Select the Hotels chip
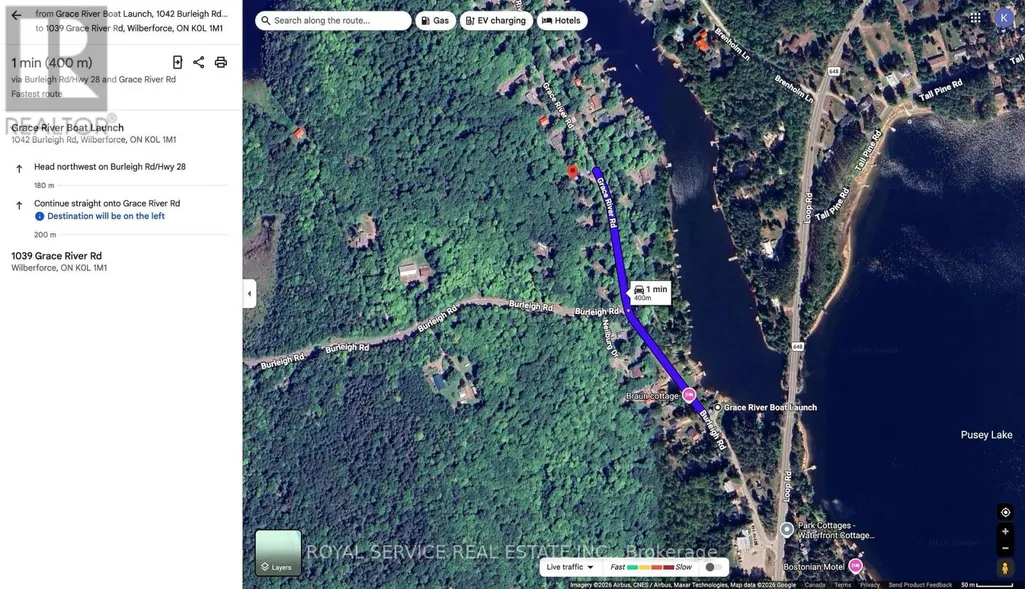This screenshot has height=589, width=1025. coord(562,20)
